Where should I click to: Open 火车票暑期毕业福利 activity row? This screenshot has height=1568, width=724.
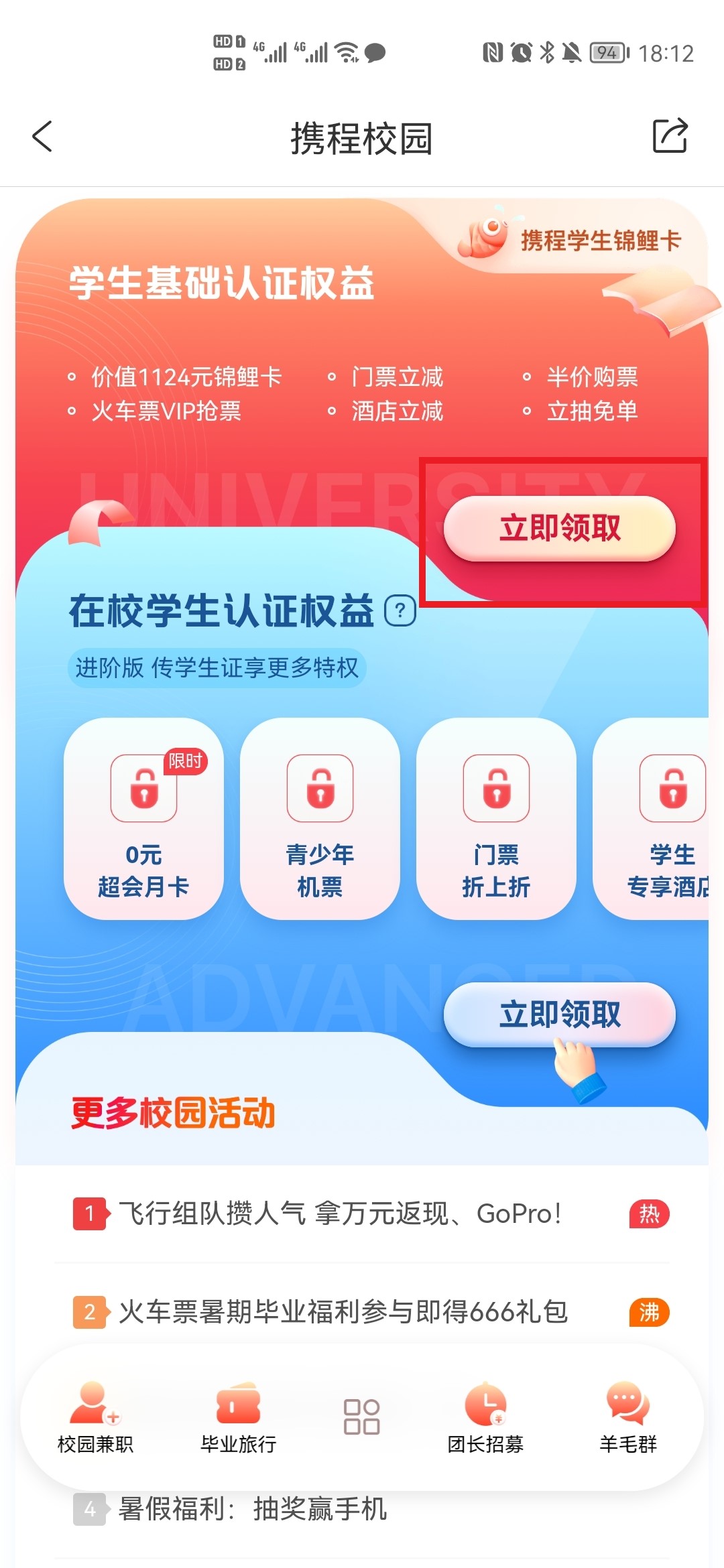point(362,1311)
